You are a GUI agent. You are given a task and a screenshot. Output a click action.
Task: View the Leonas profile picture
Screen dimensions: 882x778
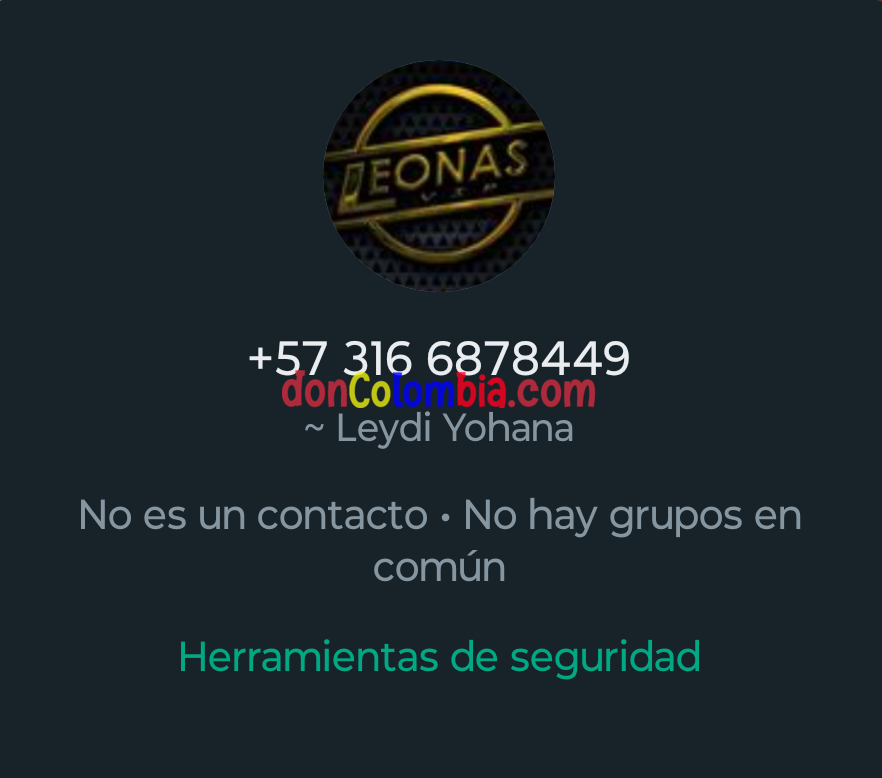[439, 177]
